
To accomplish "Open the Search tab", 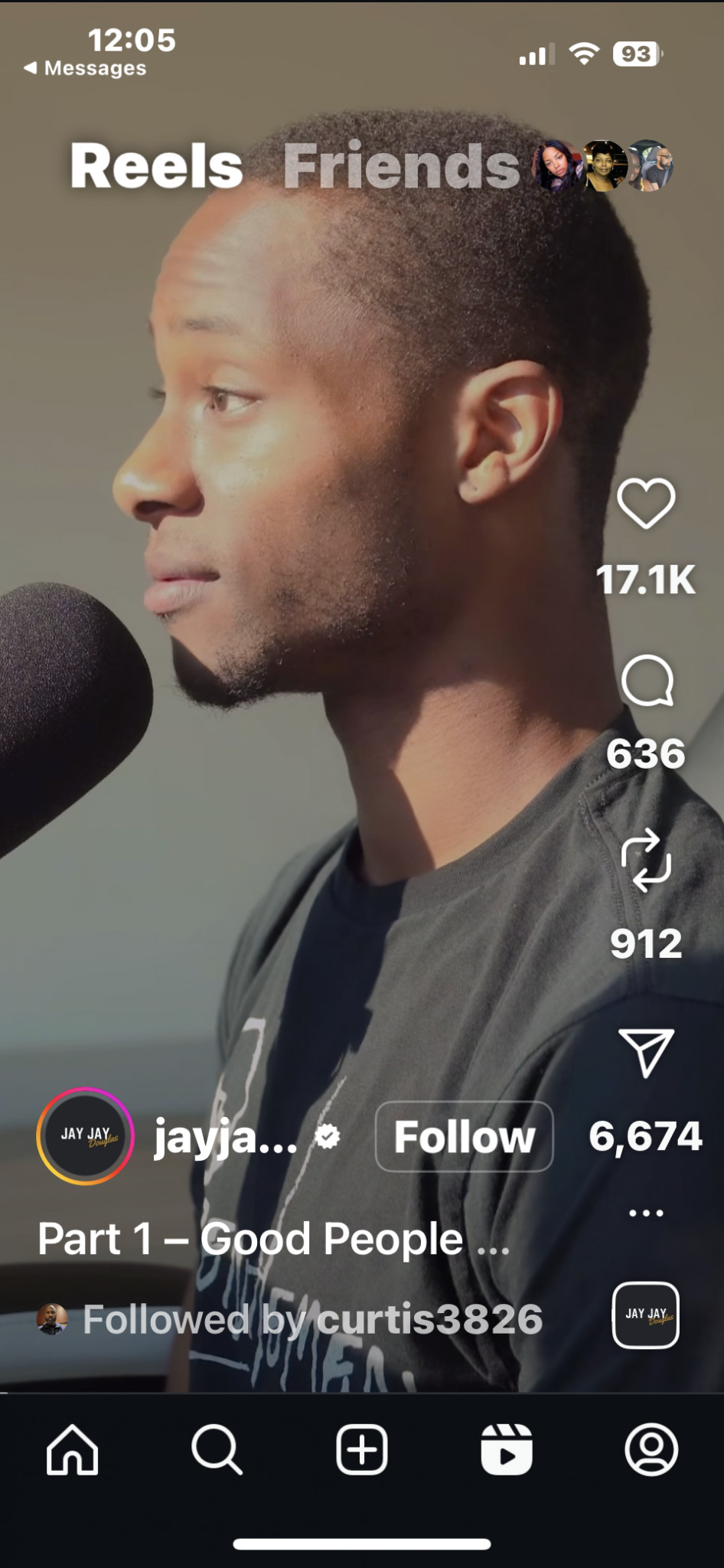I will [217, 1449].
